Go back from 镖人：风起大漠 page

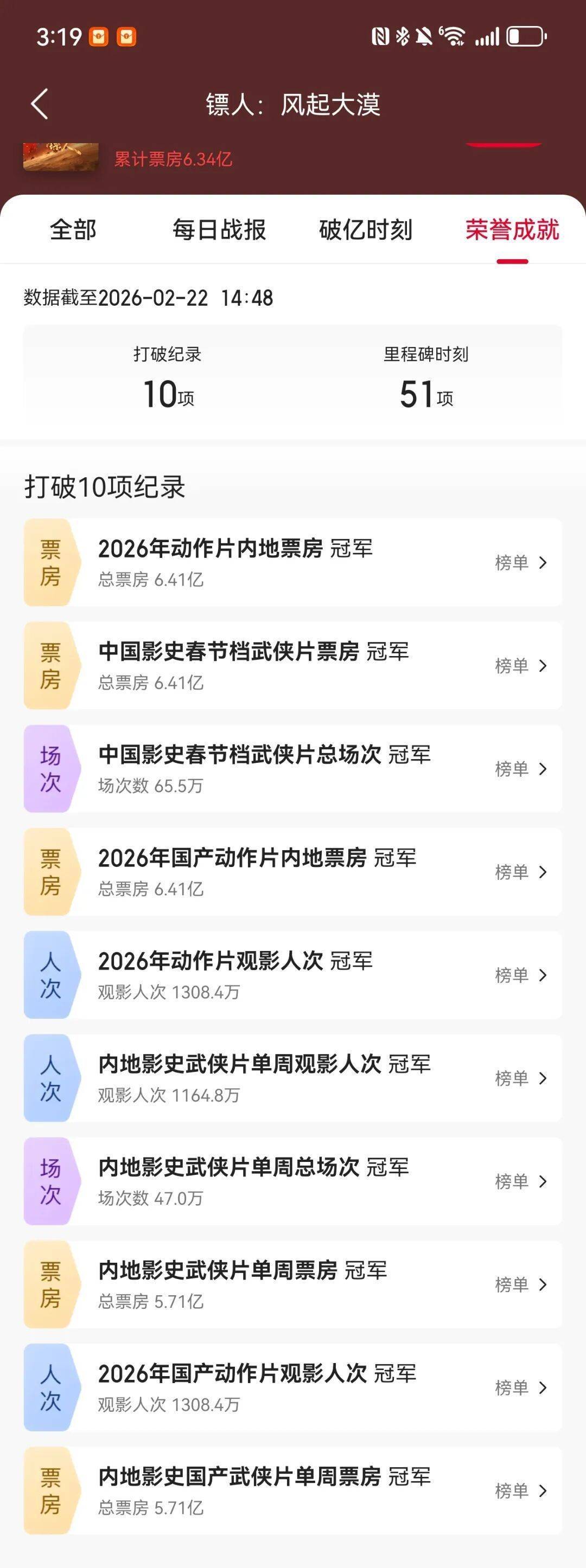[40, 104]
